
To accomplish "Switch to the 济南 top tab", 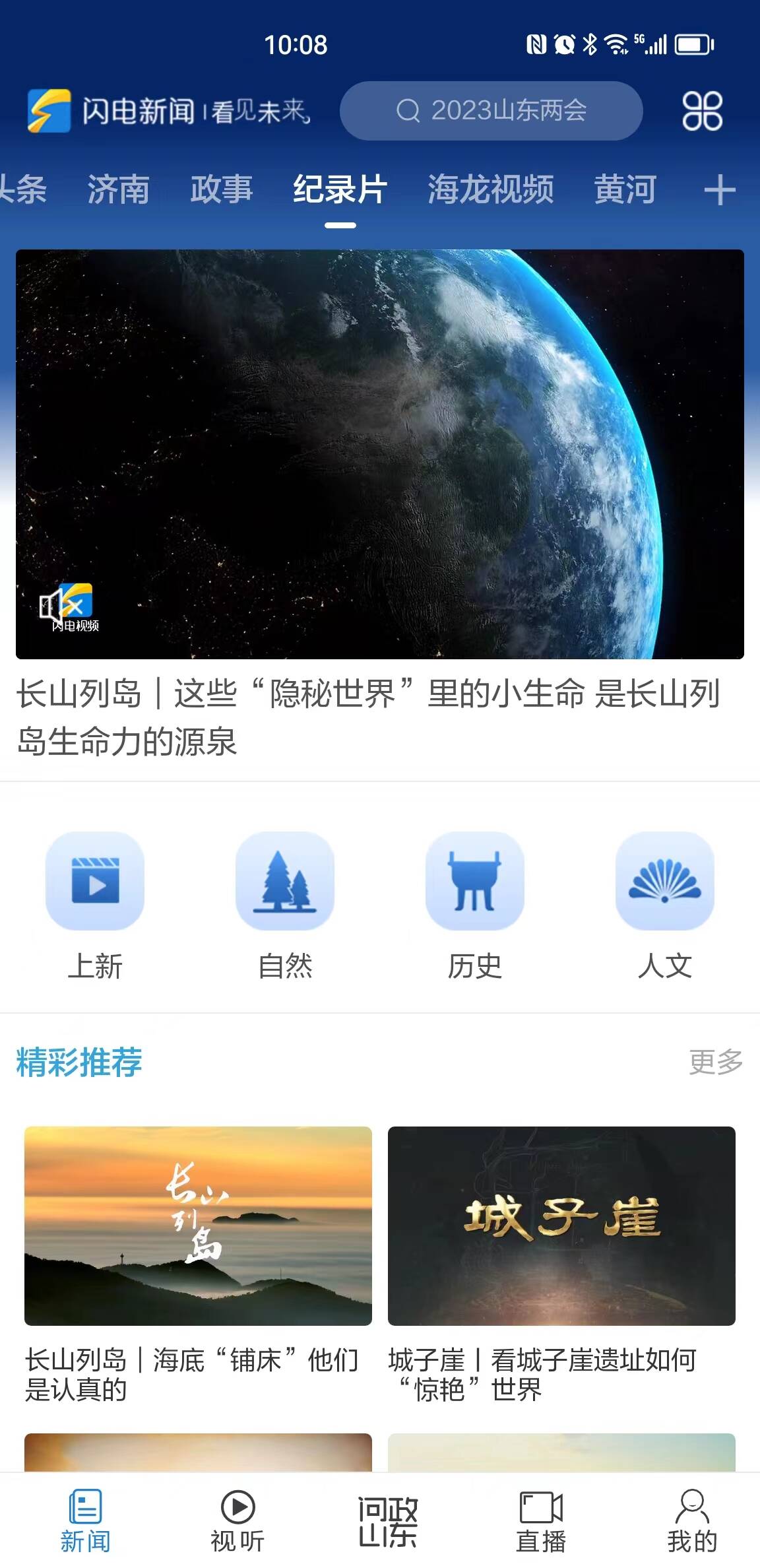I will (x=119, y=190).
